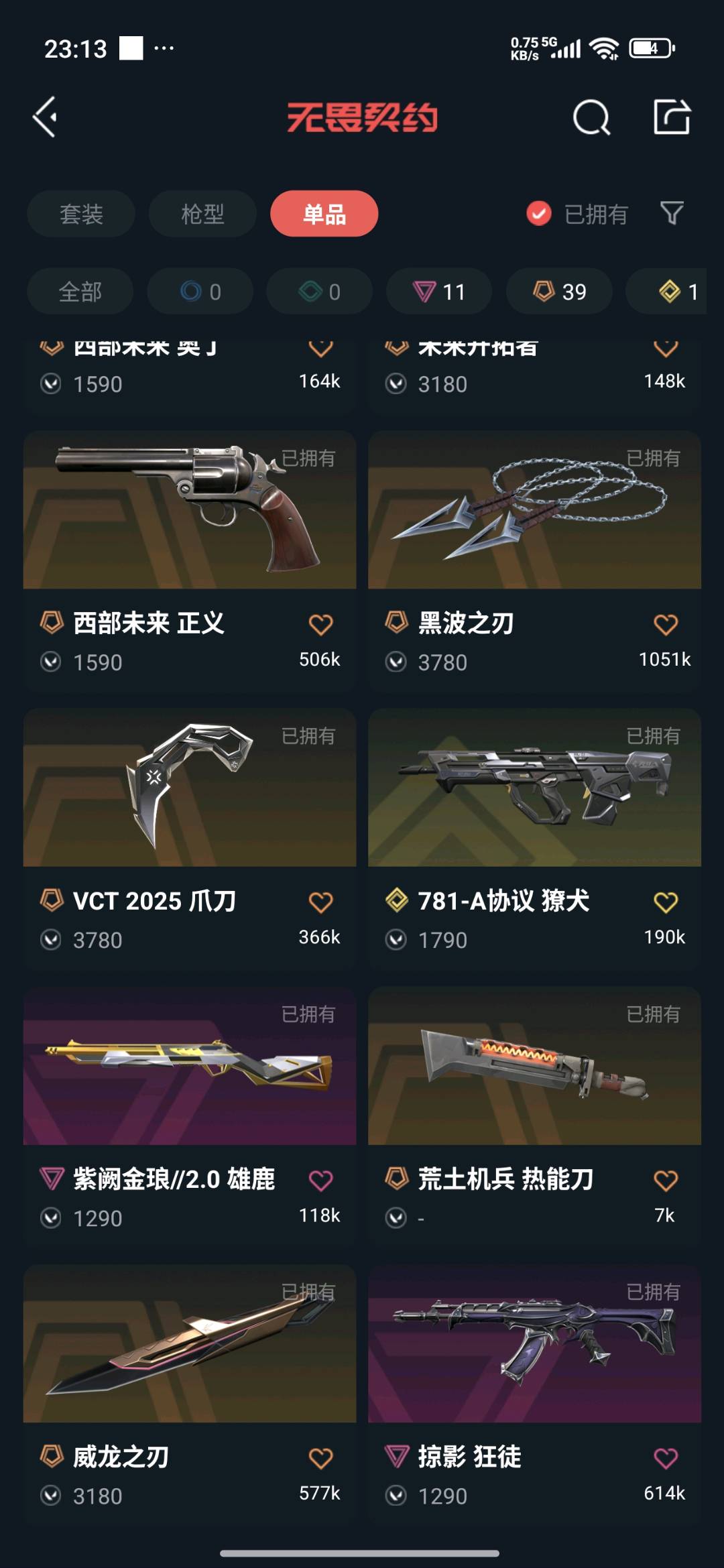This screenshot has width=724, height=1568.
Task: Favorite the 荒土机兵 热能刀 skin
Action: pyautogui.click(x=666, y=1181)
